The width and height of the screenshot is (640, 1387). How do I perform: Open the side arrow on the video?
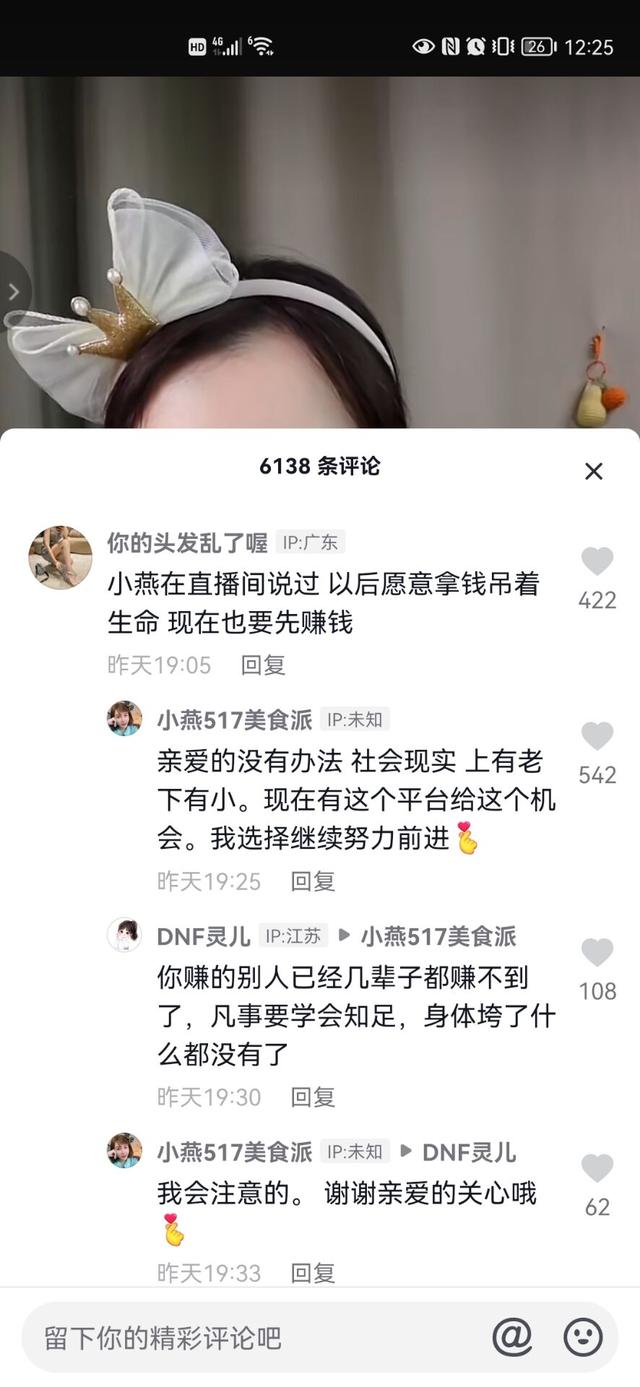coord(14,292)
